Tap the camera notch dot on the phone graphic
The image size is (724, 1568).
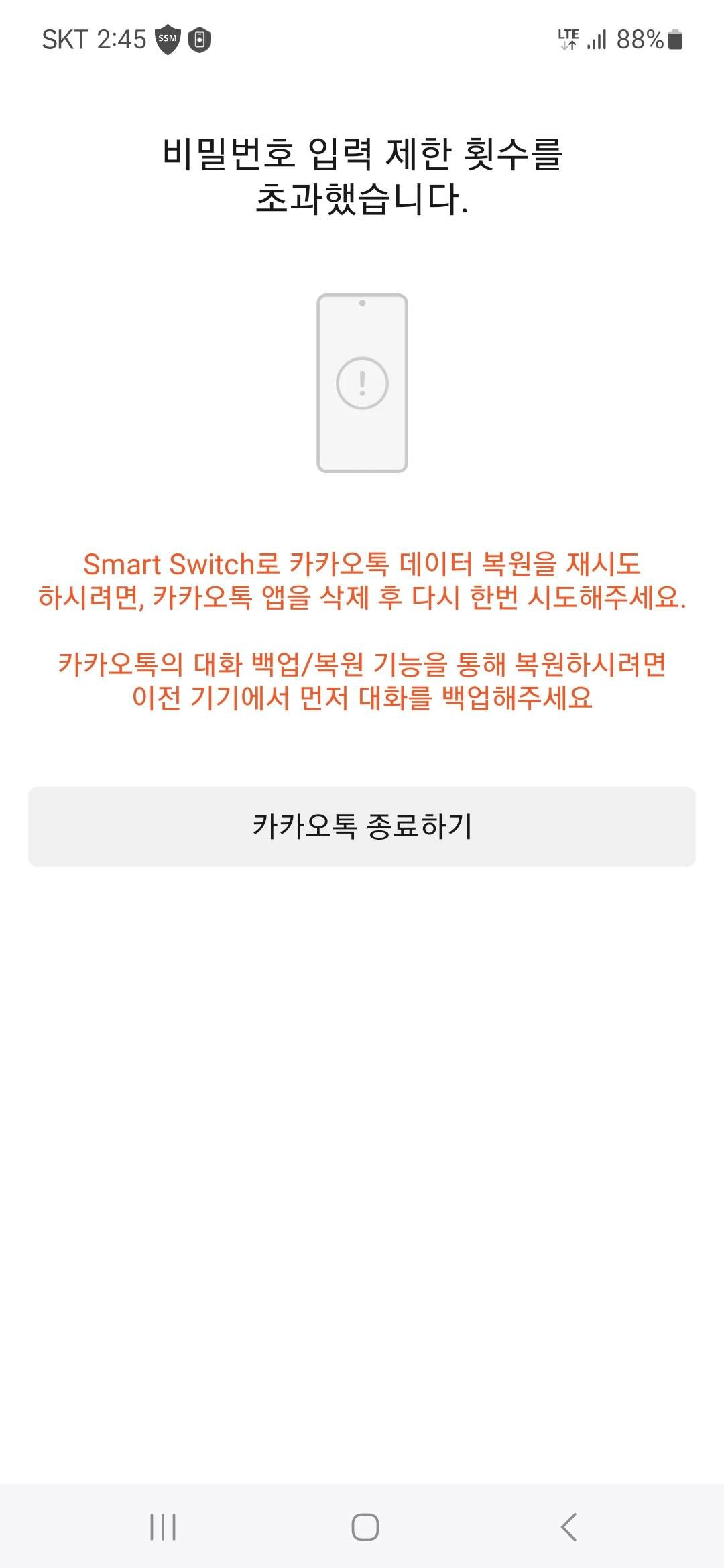[x=362, y=304]
